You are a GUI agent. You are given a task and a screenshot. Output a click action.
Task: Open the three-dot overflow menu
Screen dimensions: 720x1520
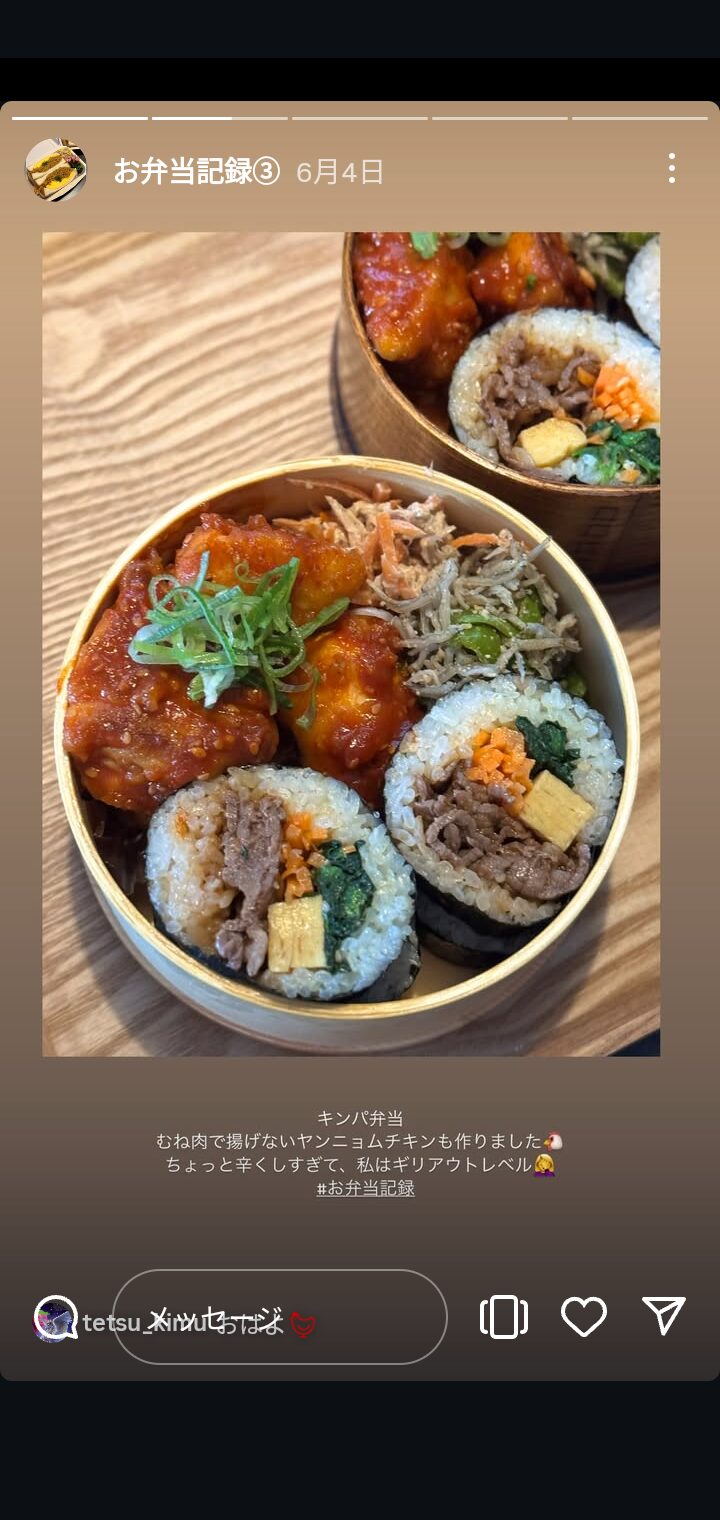tap(671, 169)
